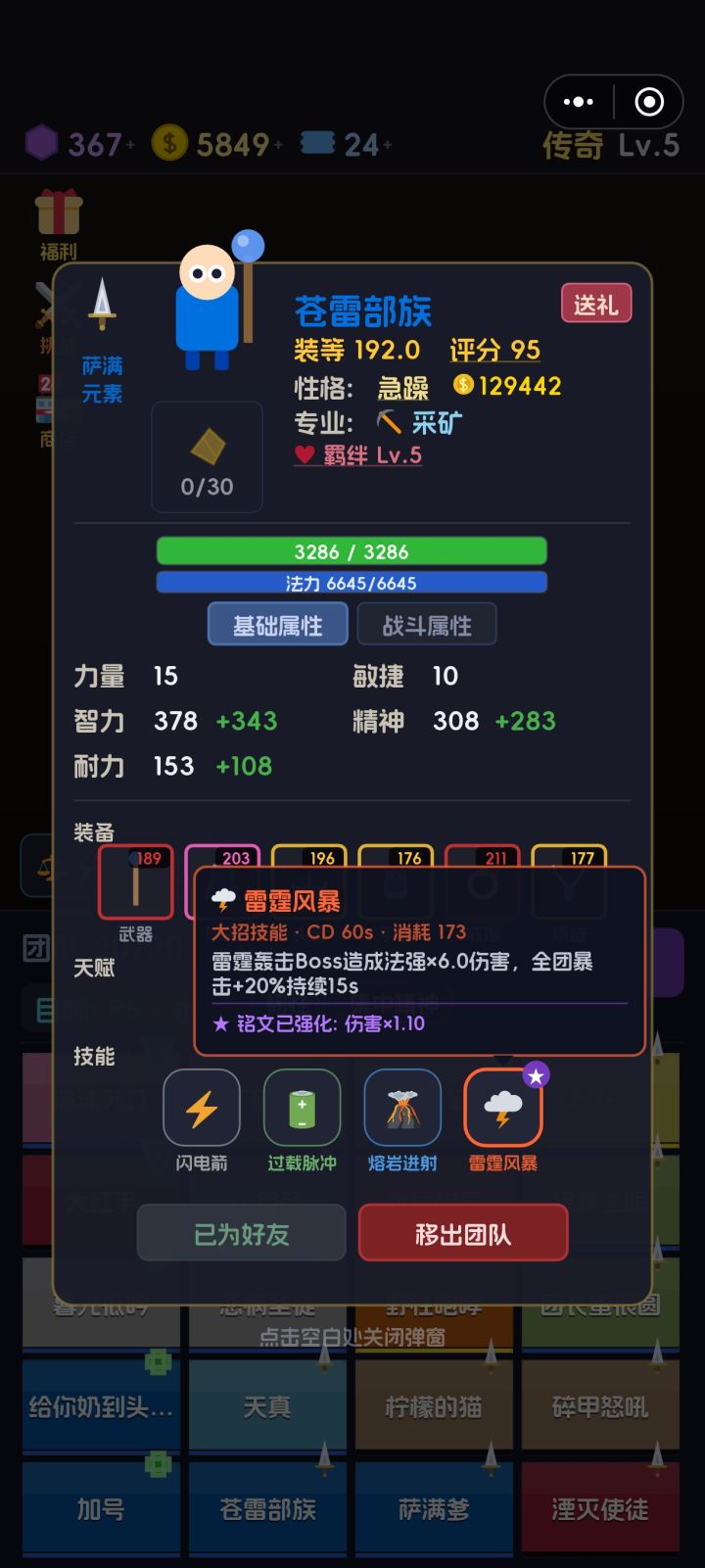705x1568 pixels.
Task: Click the blue ticket currency icon
Action: tap(318, 144)
